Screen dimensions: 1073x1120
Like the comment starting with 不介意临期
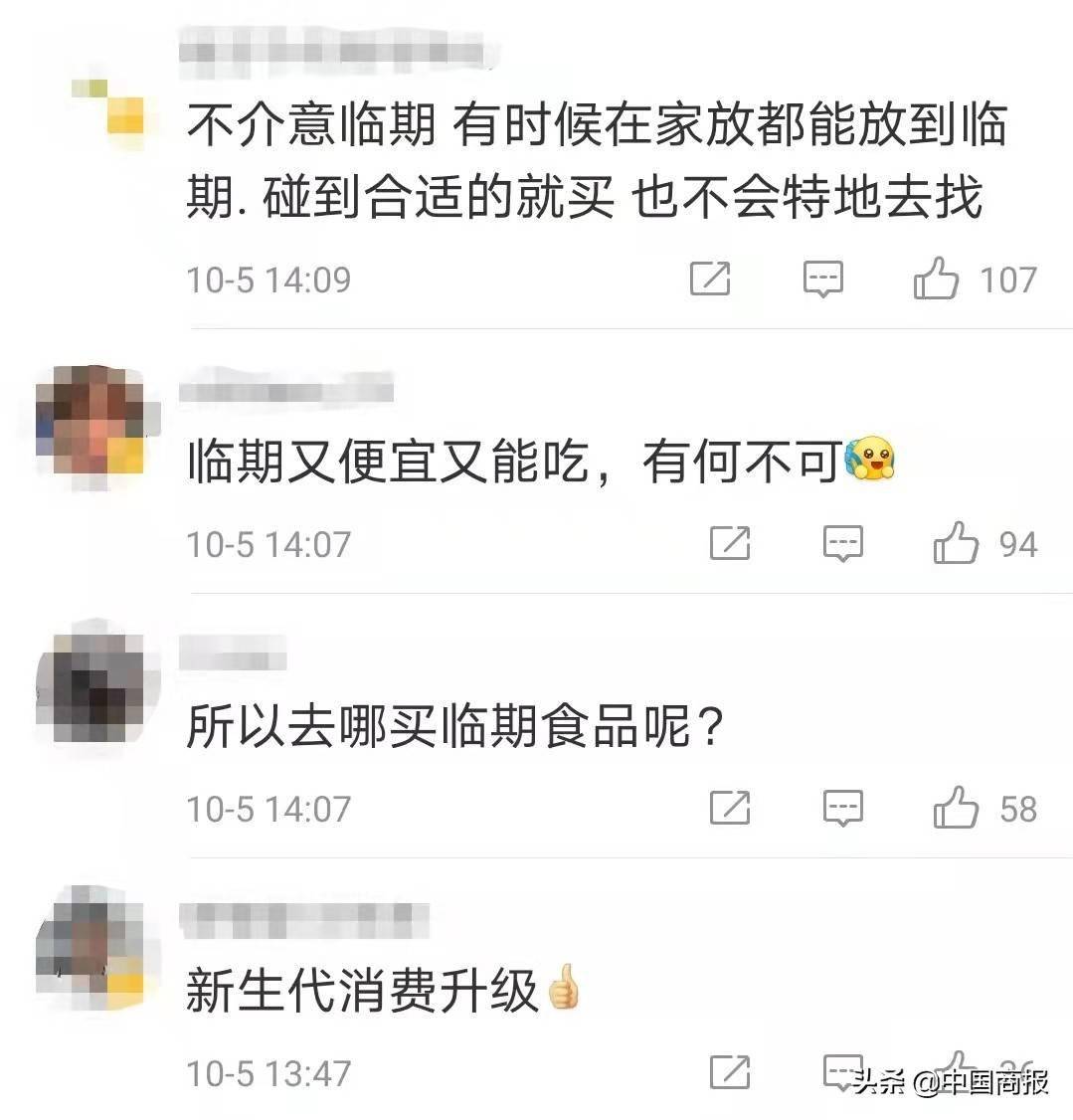pyautogui.click(x=936, y=279)
